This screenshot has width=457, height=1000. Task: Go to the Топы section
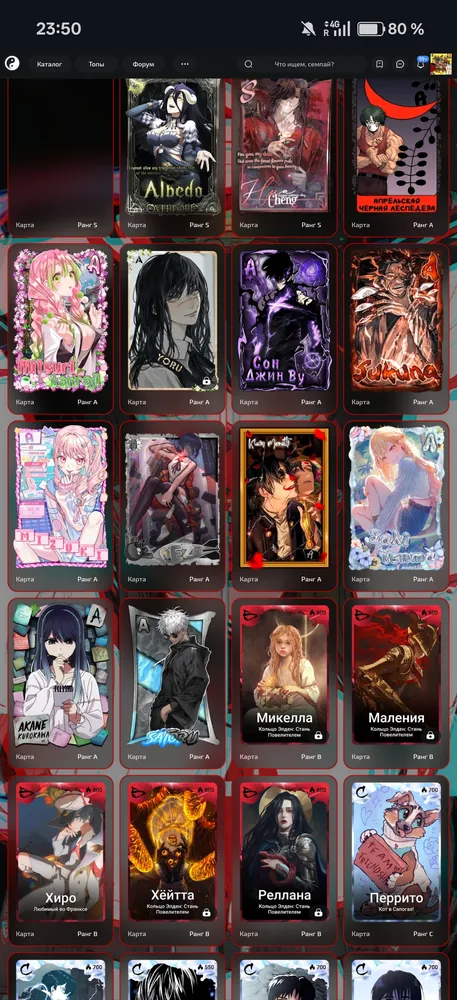[x=96, y=64]
